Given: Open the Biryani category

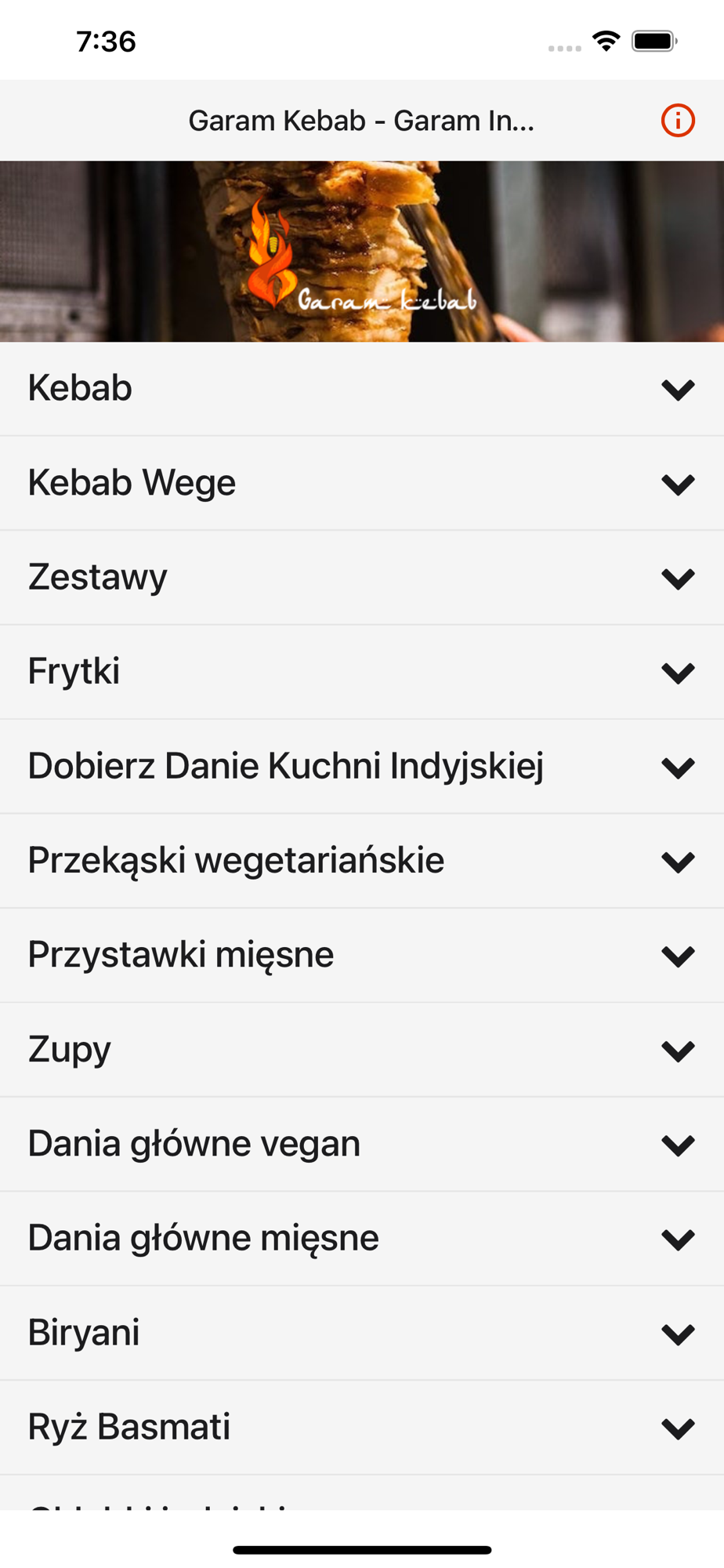Looking at the screenshot, I should click(x=362, y=1334).
